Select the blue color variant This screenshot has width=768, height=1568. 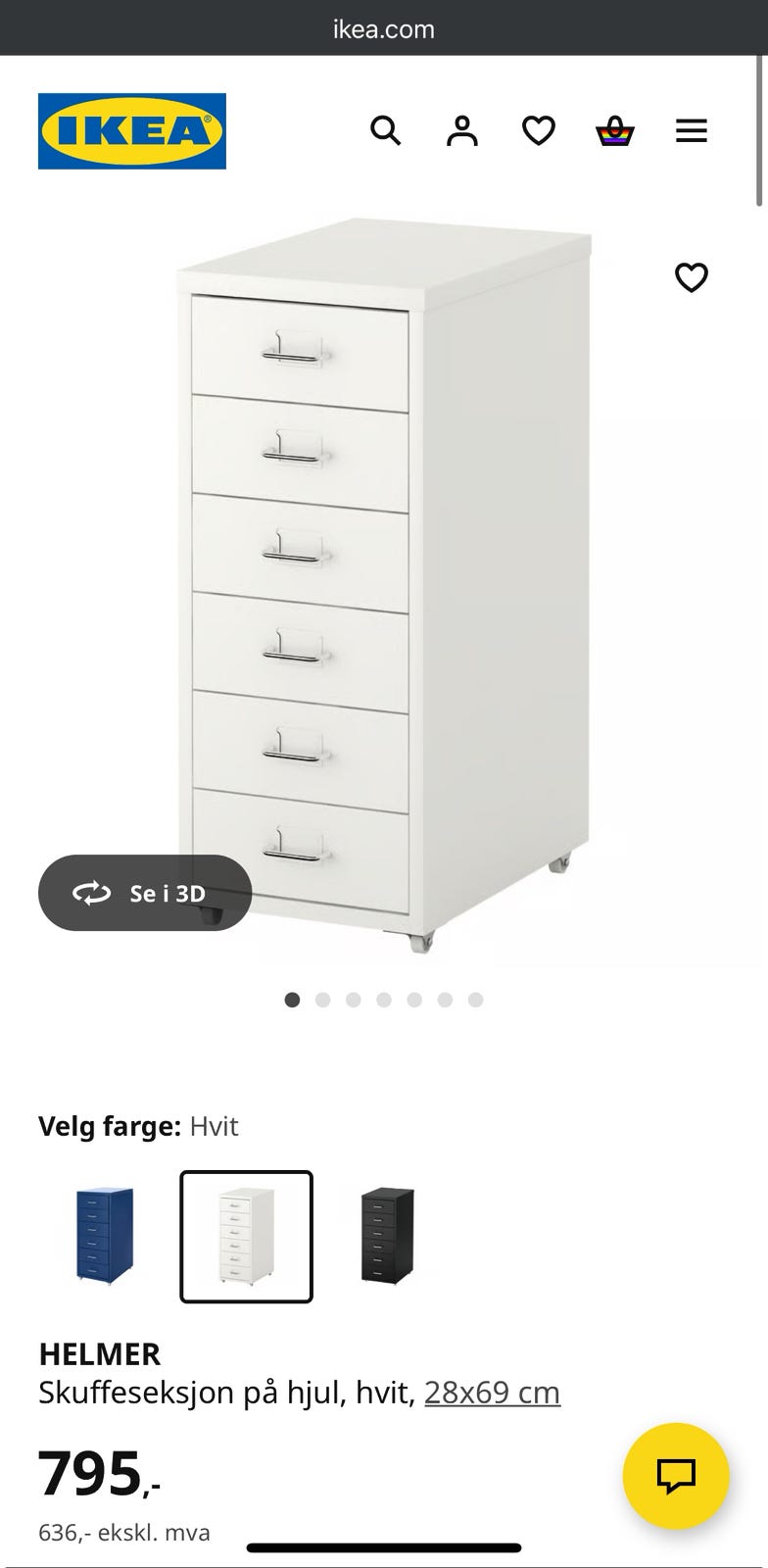tap(104, 1236)
